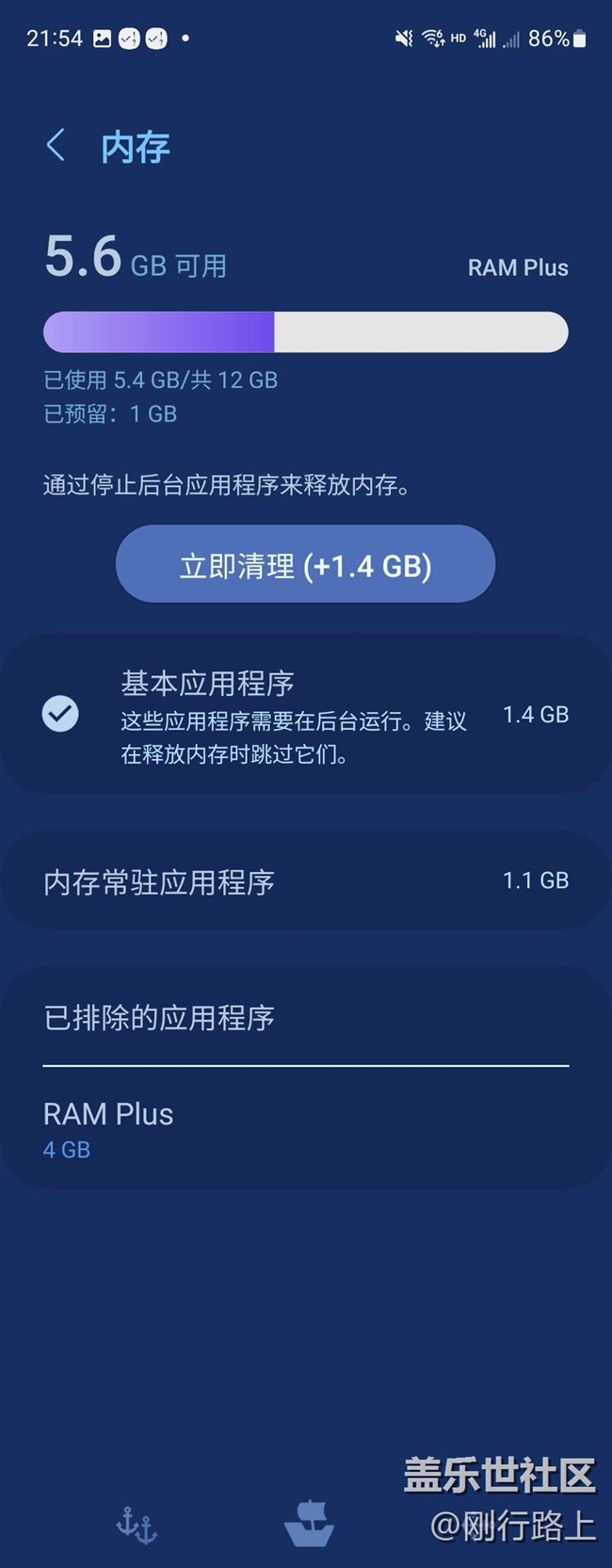
Task: Go back from the 内存 page
Action: [56, 146]
